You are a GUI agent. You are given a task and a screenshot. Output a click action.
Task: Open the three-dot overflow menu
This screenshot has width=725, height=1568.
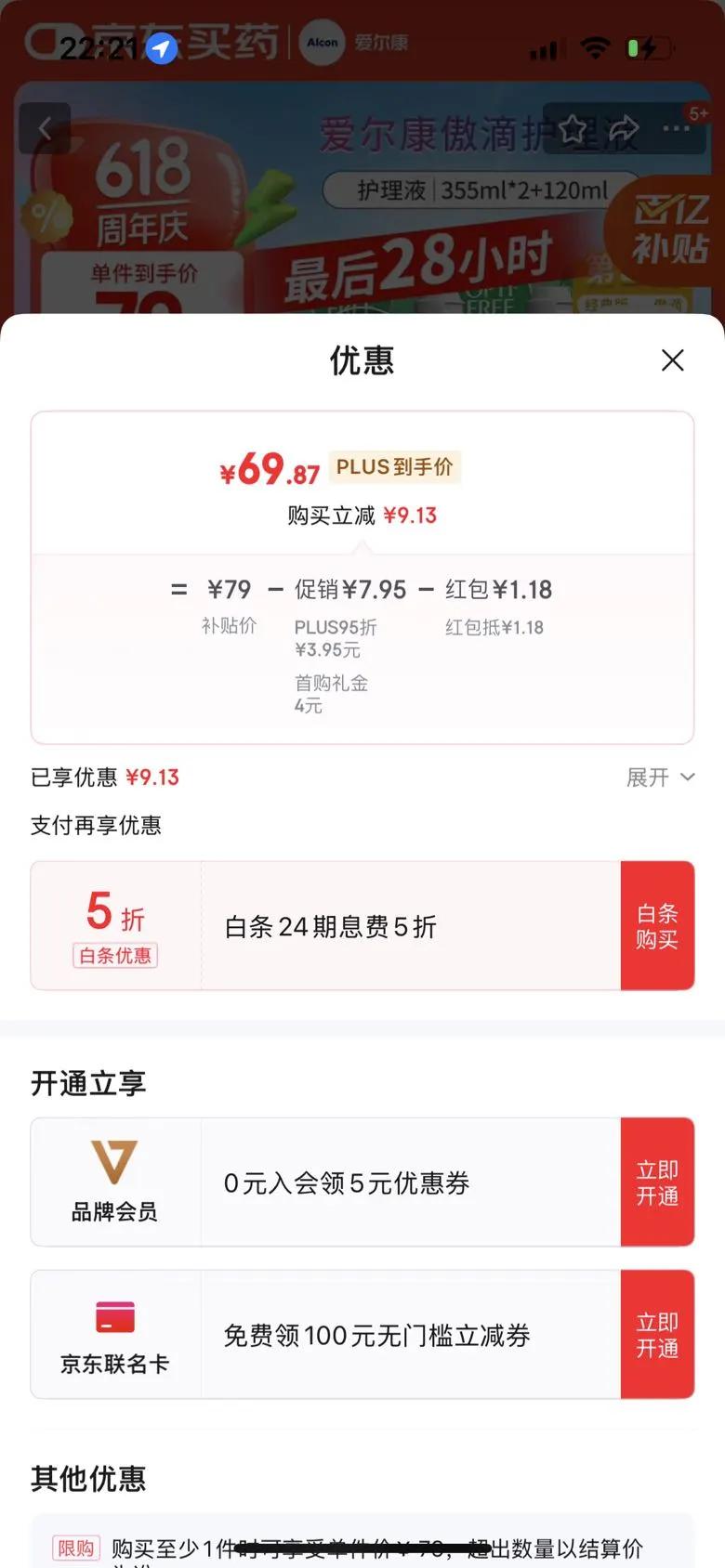(x=676, y=128)
